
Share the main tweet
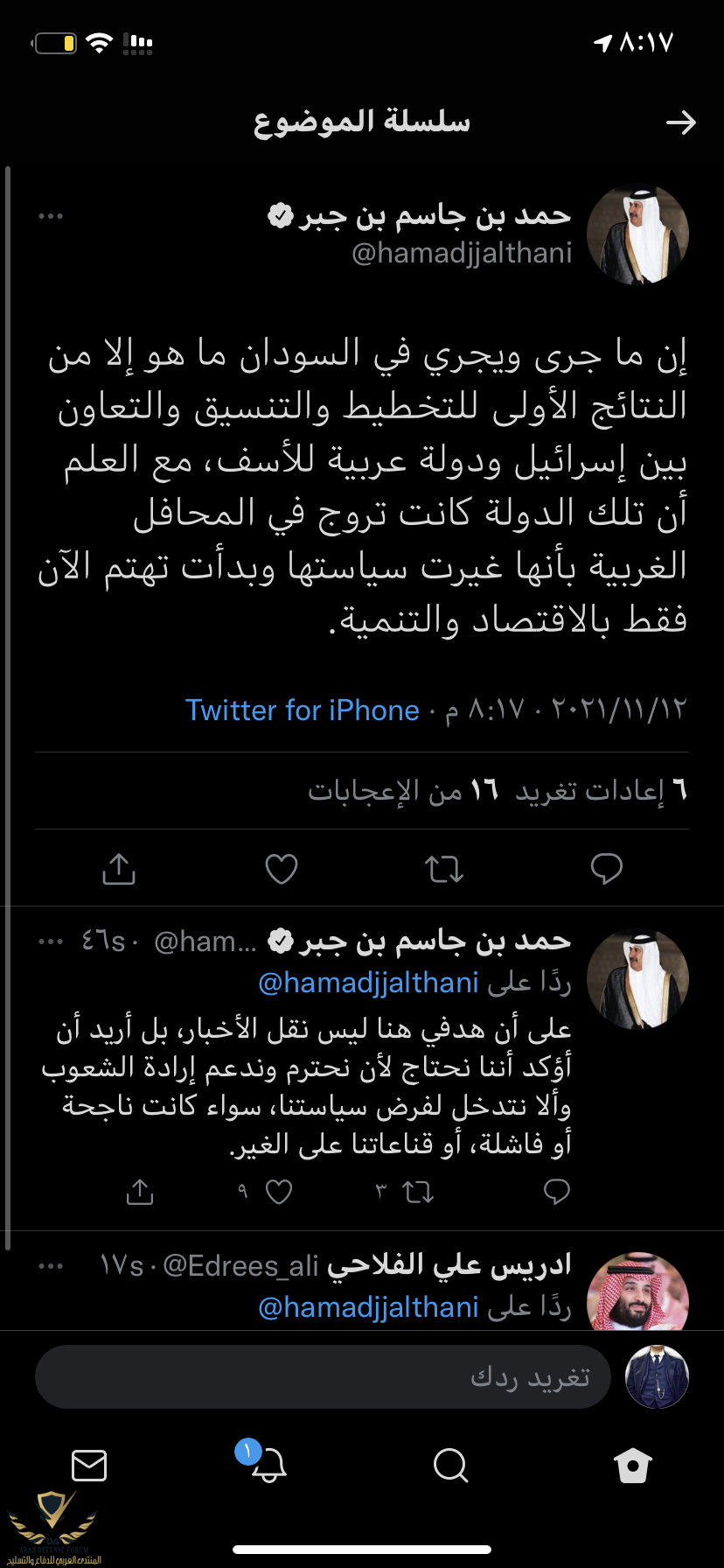point(119,869)
